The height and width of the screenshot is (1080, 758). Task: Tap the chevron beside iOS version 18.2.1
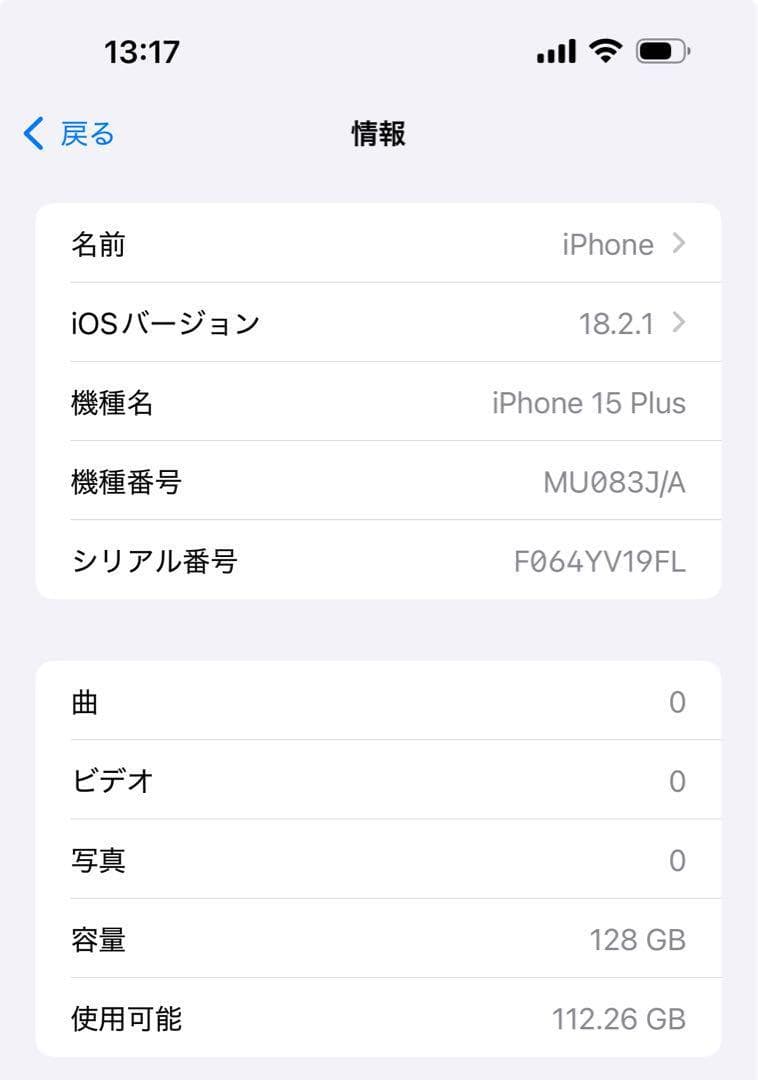pos(678,323)
